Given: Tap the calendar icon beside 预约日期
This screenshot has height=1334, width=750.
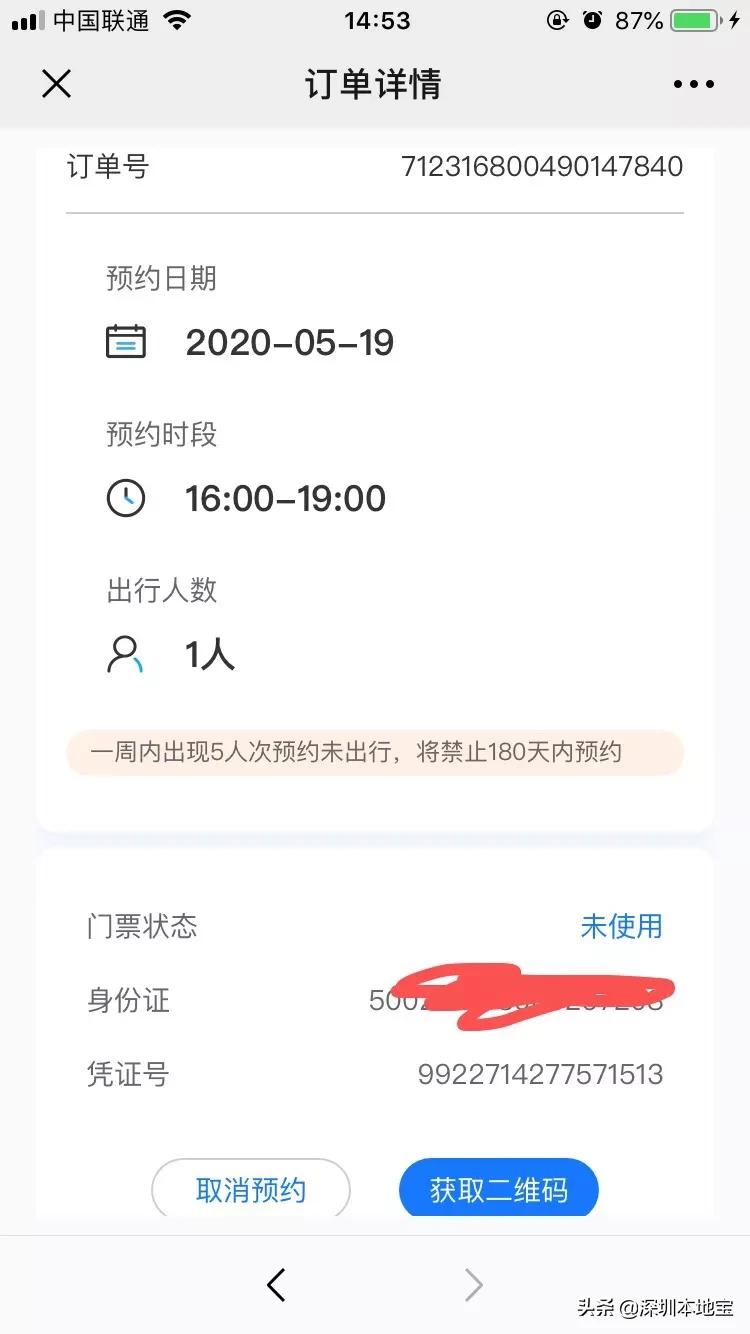Looking at the screenshot, I should pos(126,341).
